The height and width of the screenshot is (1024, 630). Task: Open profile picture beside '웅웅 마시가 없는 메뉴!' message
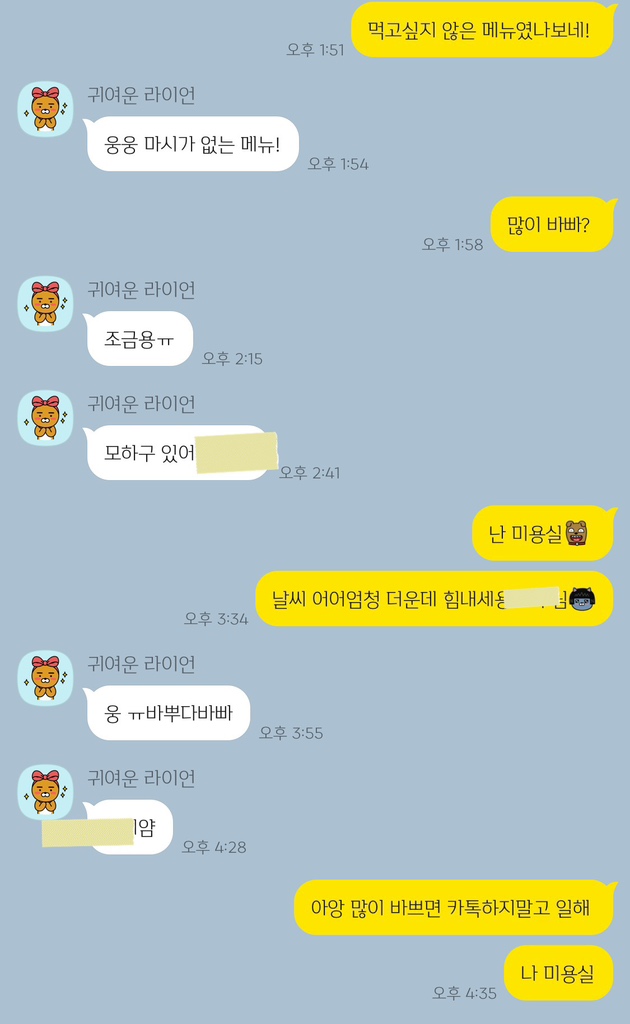(x=45, y=109)
